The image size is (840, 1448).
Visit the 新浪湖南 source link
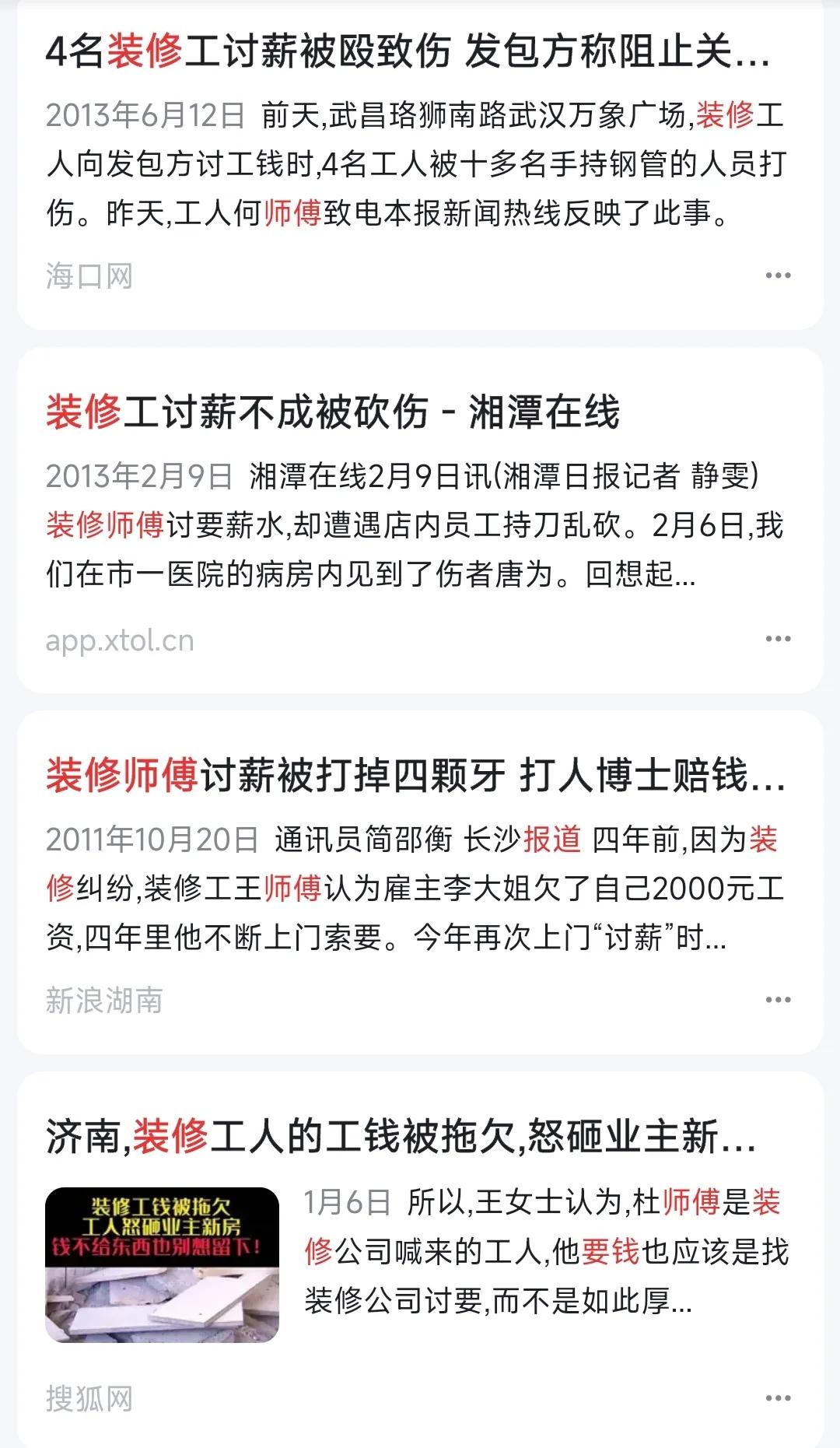pyautogui.click(x=103, y=1000)
